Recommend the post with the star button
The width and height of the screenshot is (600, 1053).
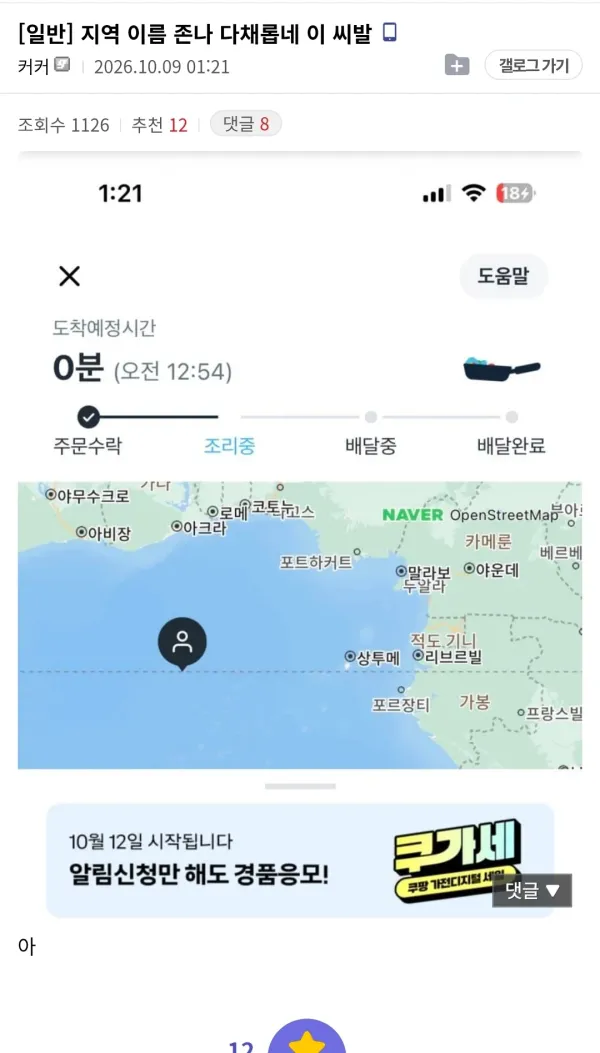pos(307,1037)
